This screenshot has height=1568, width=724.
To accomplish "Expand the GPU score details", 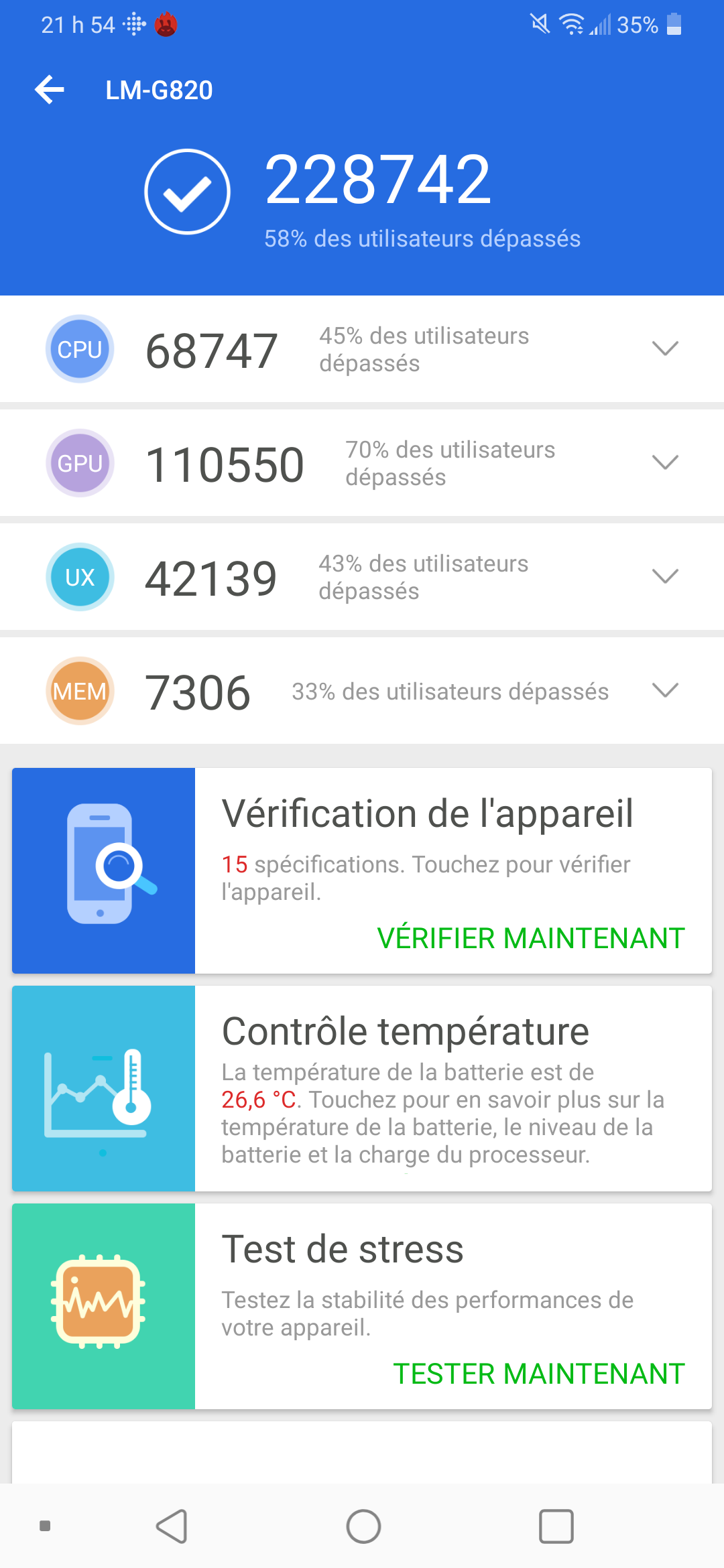I will click(x=665, y=462).
